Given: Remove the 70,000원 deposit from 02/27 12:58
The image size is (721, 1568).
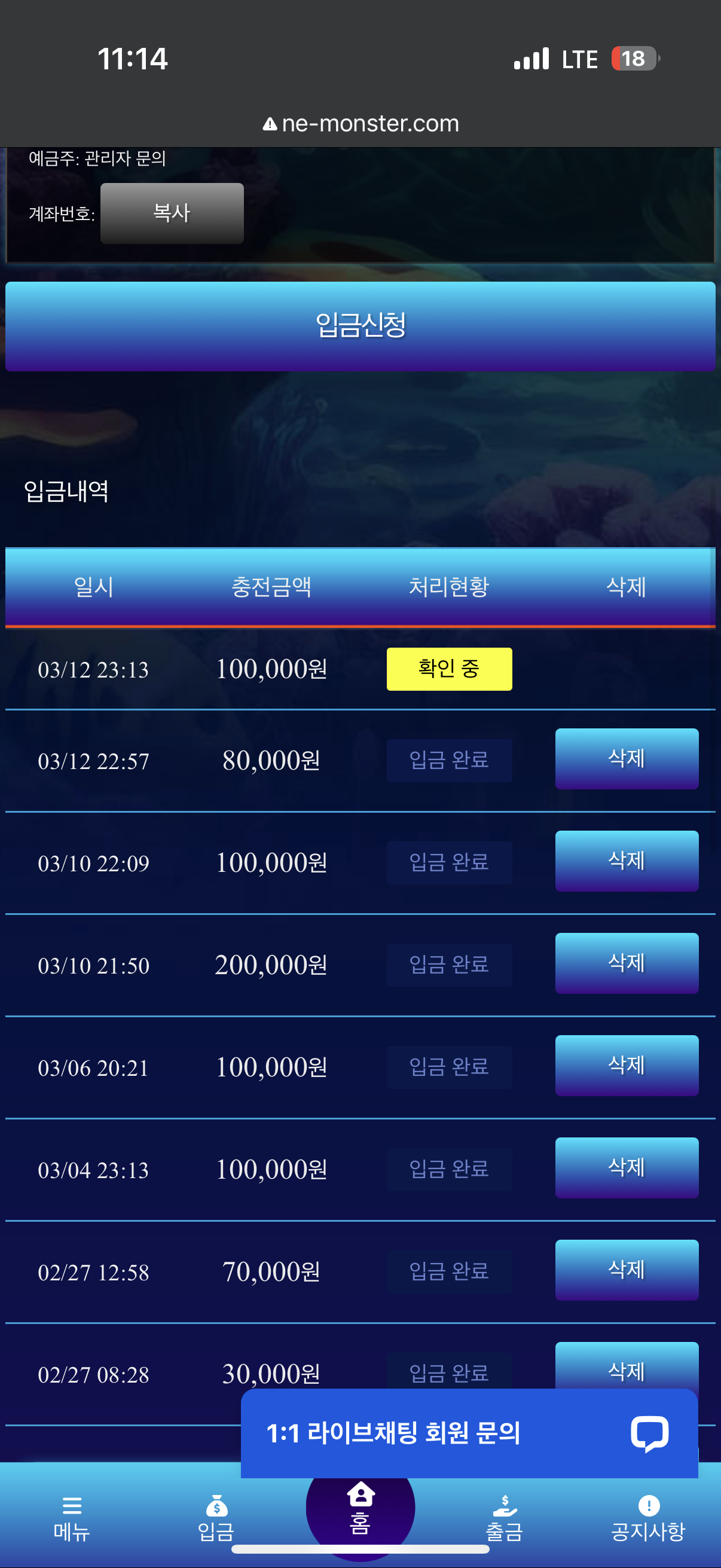Looking at the screenshot, I should (x=626, y=1270).
